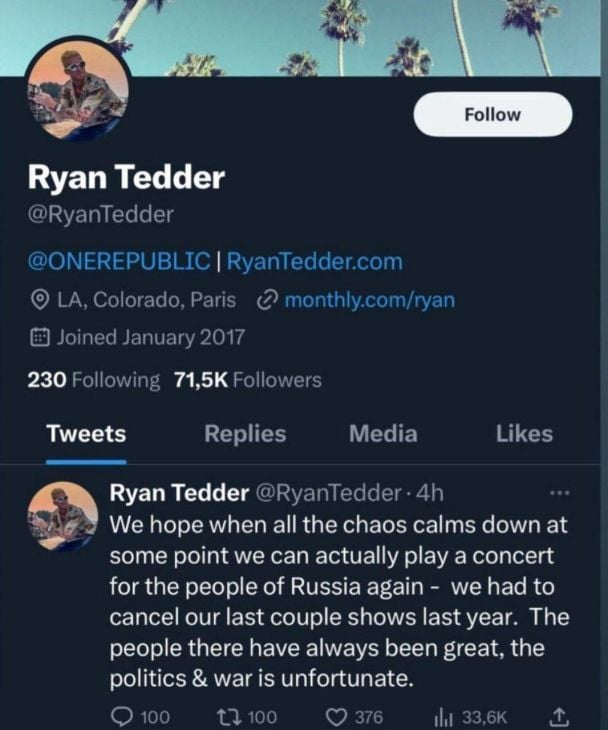The height and width of the screenshot is (730, 608).
Task: View the 71,5K Followers list
Action: tap(247, 380)
